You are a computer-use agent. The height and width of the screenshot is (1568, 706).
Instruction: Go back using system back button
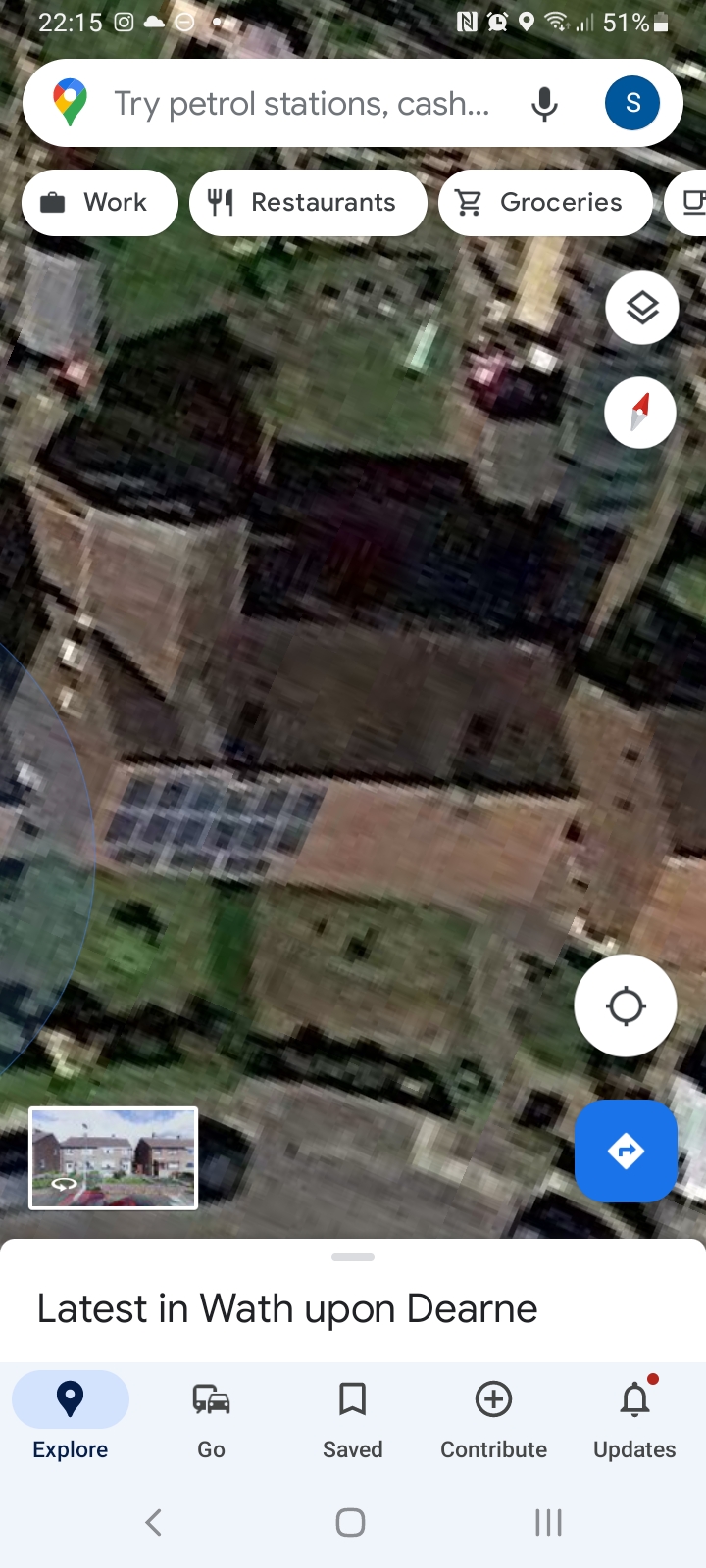pyautogui.click(x=153, y=1522)
